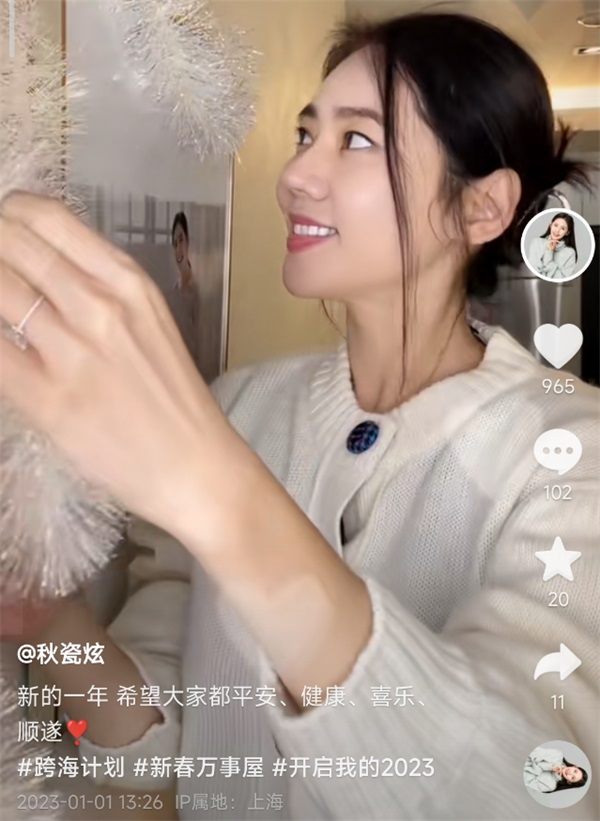Open the rotating music disc sound page
Image resolution: width=600 pixels, height=821 pixels.
tap(557, 773)
